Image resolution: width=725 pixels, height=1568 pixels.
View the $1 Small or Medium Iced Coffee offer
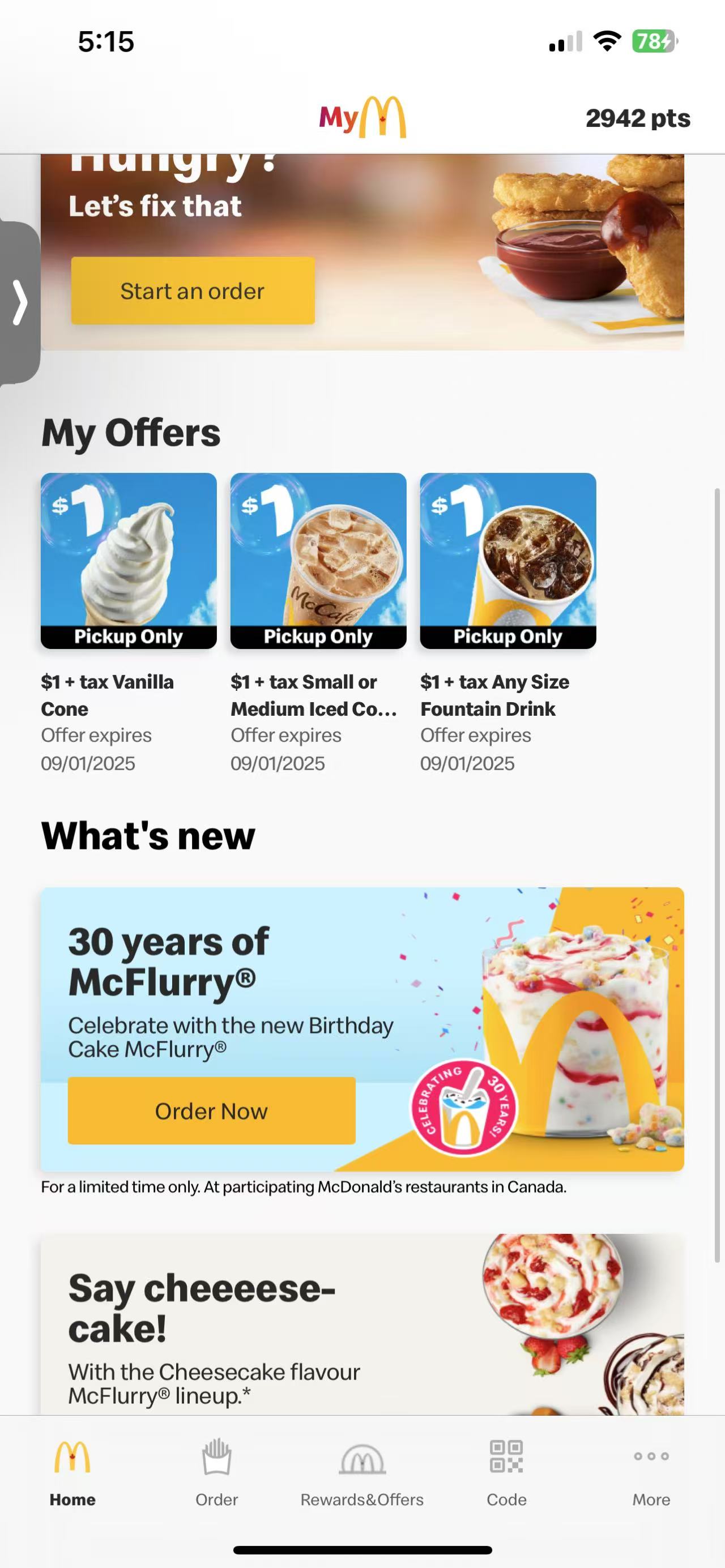[318, 561]
